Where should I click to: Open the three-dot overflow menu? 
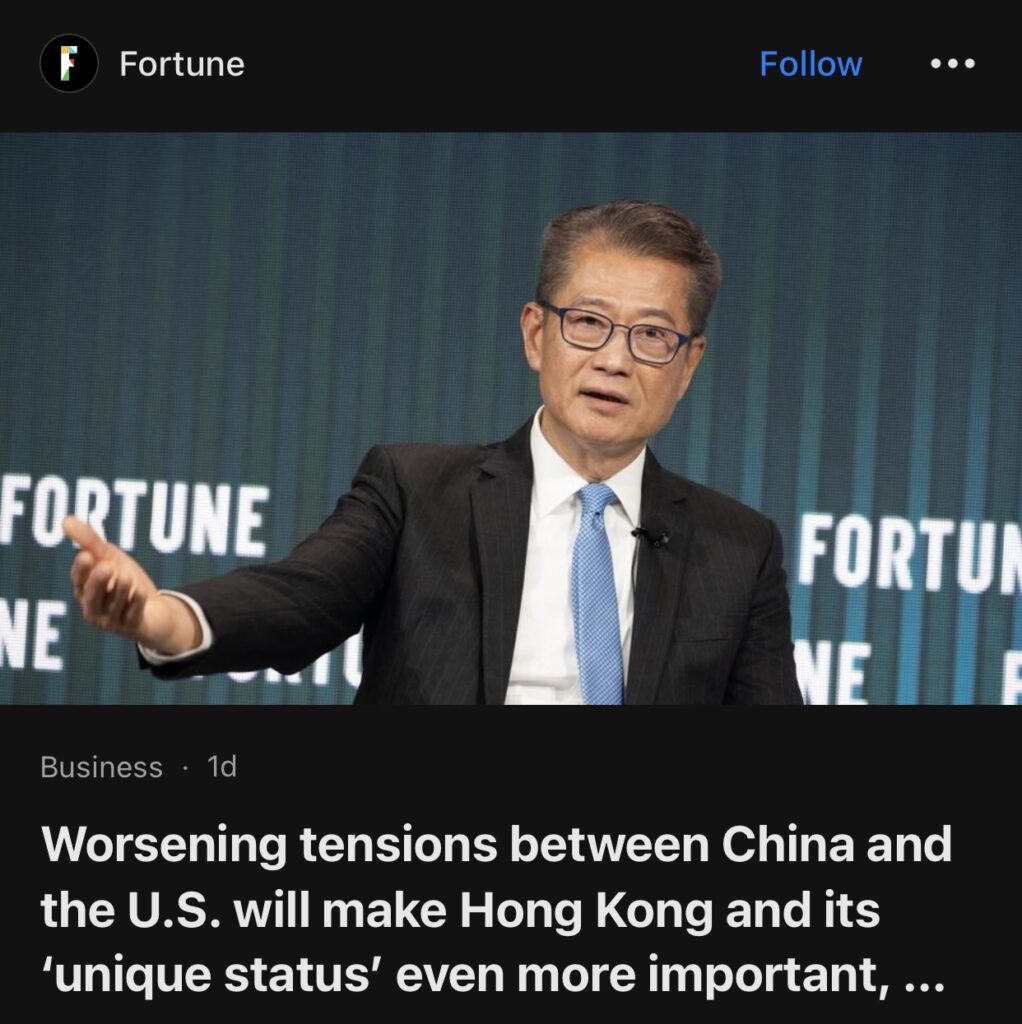[951, 64]
